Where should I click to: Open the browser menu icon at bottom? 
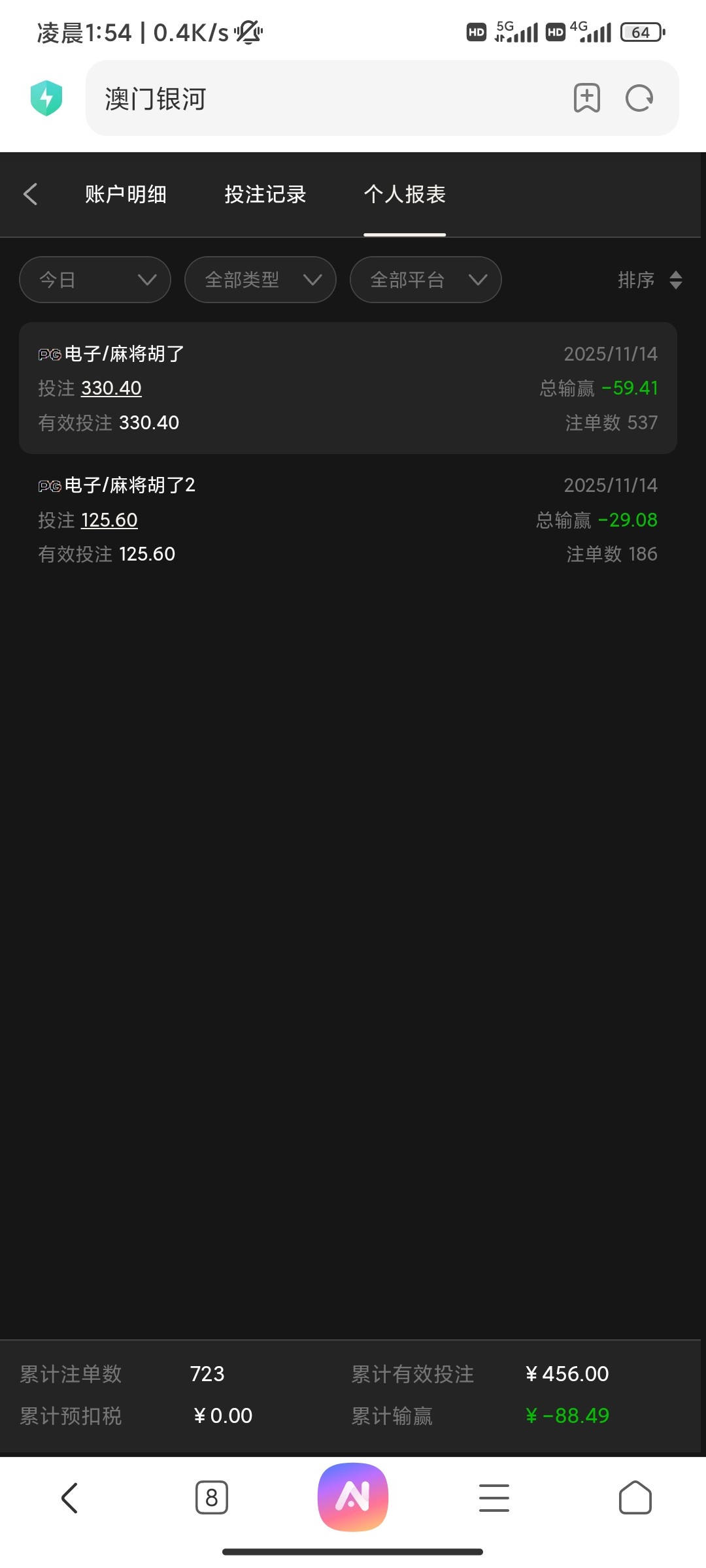494,1496
